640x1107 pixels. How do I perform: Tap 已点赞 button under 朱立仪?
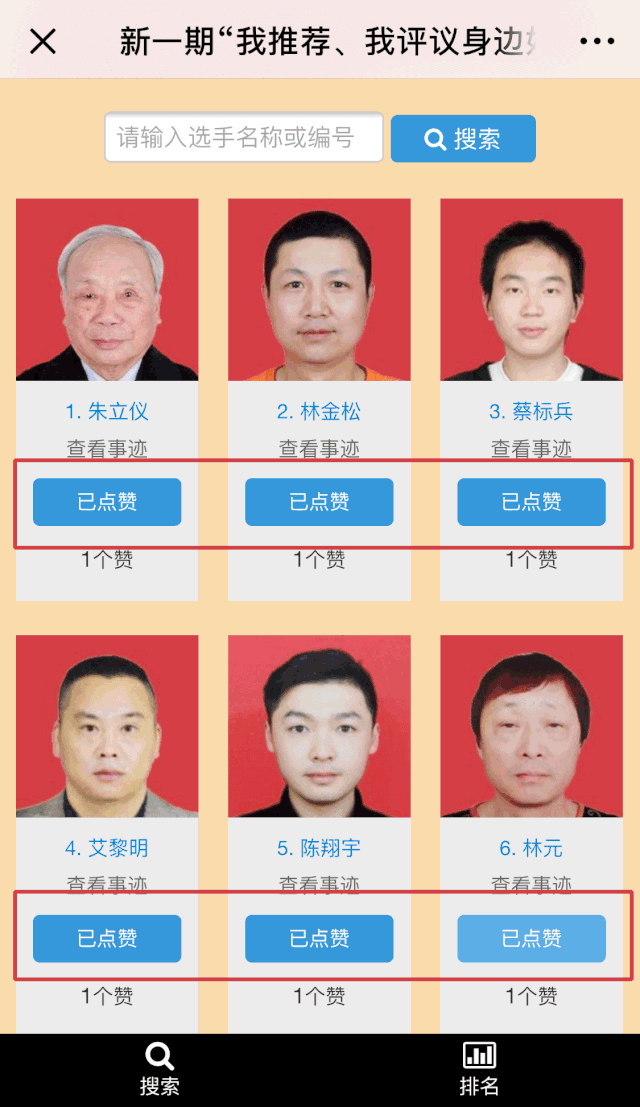107,502
